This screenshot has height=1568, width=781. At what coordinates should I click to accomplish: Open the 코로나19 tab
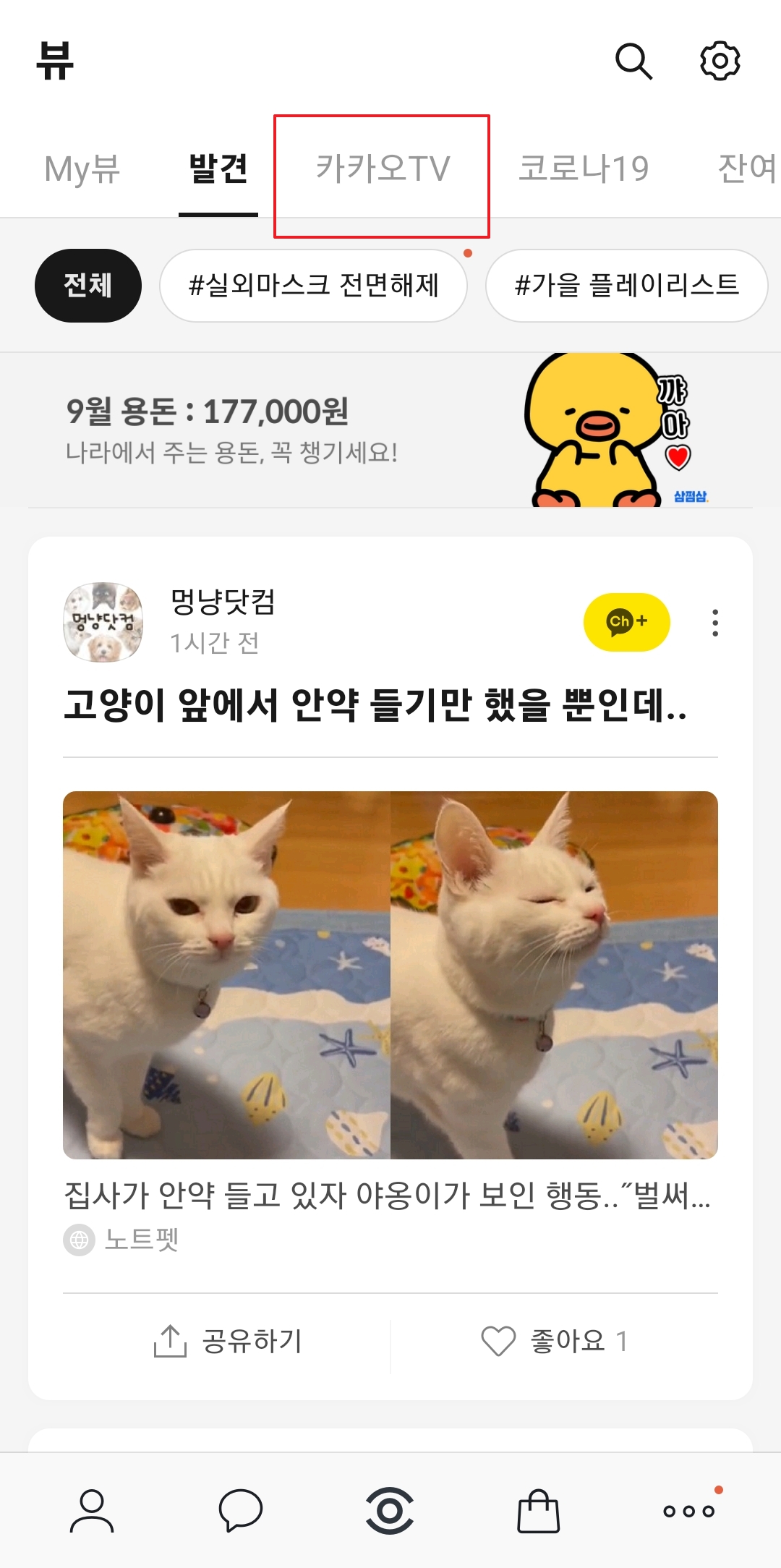(584, 167)
